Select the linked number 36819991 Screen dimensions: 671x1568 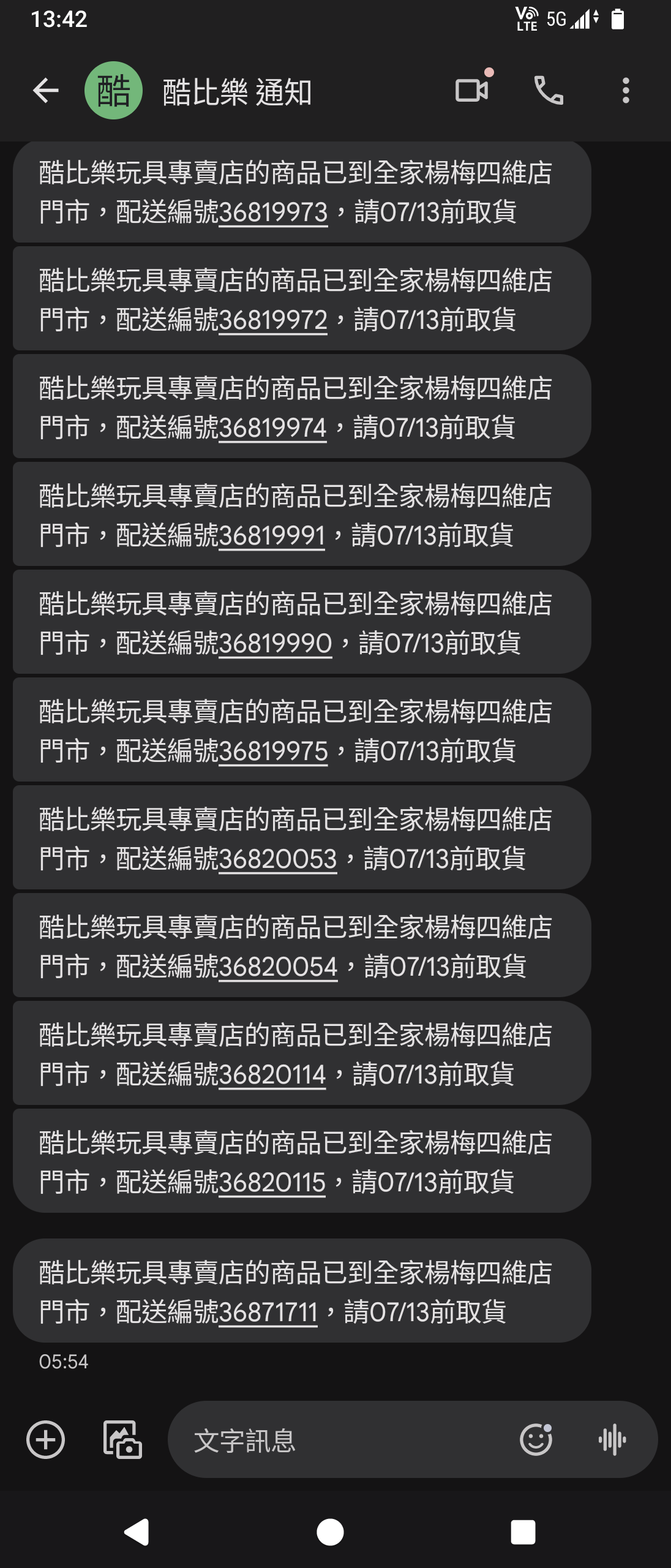coord(271,536)
